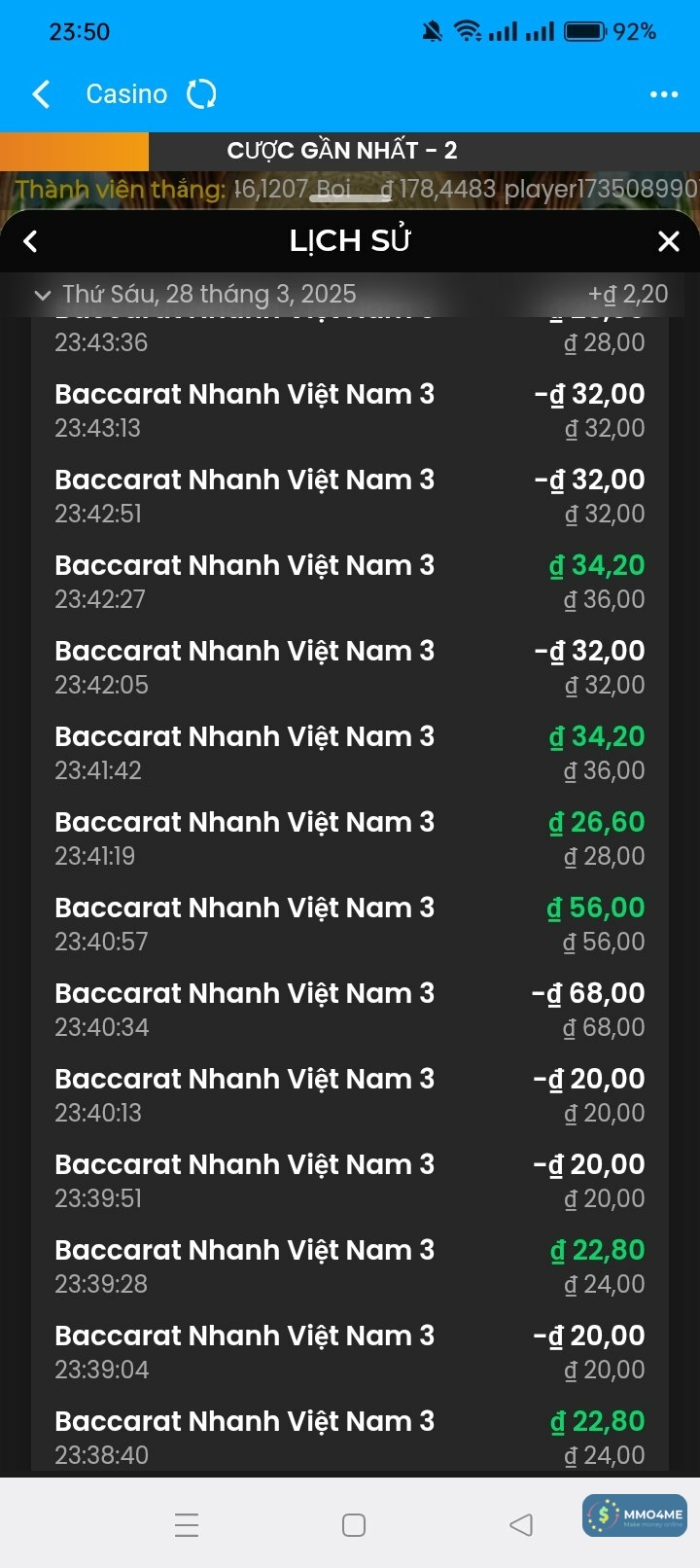Select the Baccarat bet from 23:40:13

click(349, 1095)
